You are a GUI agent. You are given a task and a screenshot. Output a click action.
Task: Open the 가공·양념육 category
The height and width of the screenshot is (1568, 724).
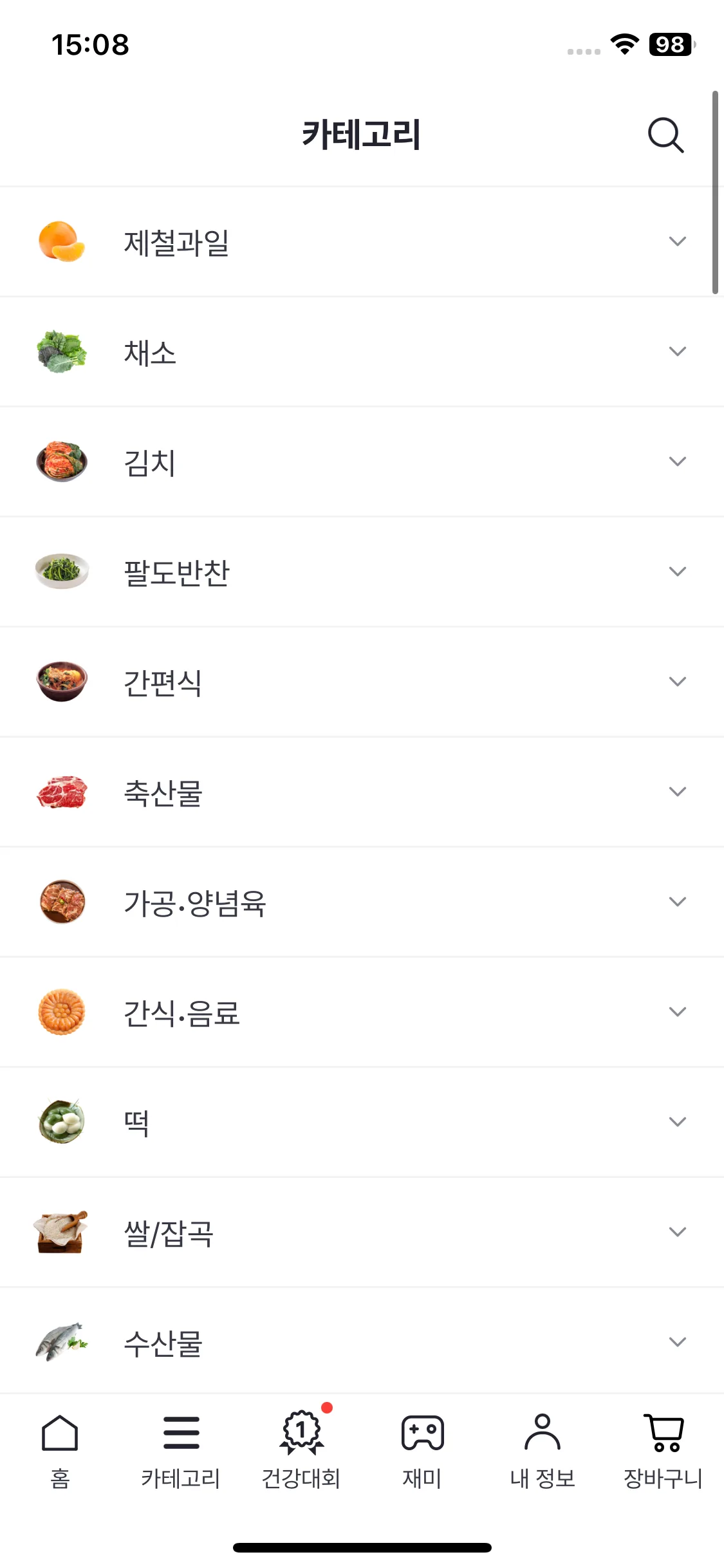click(362, 901)
